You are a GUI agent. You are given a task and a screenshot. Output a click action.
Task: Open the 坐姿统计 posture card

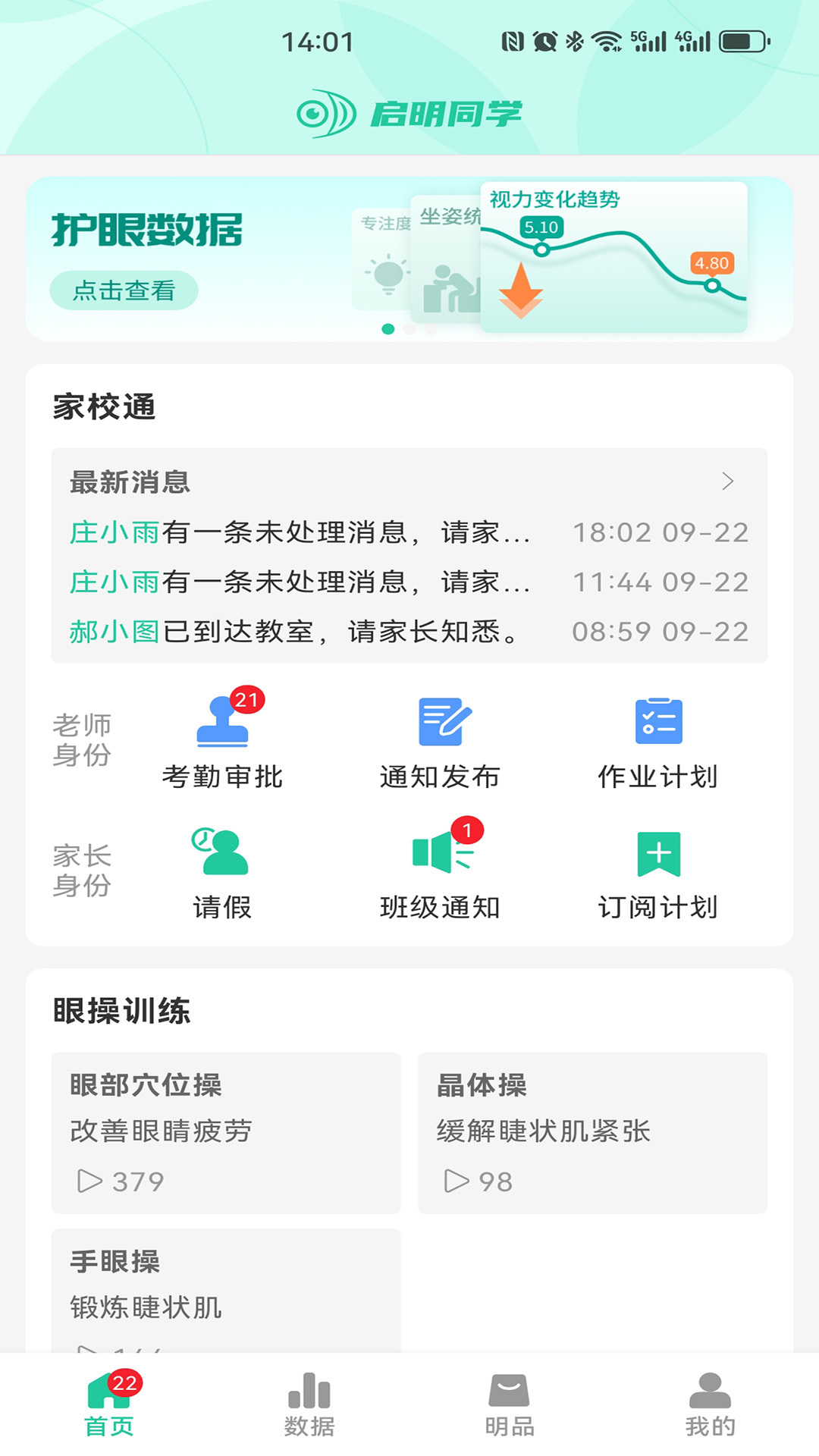point(446,258)
